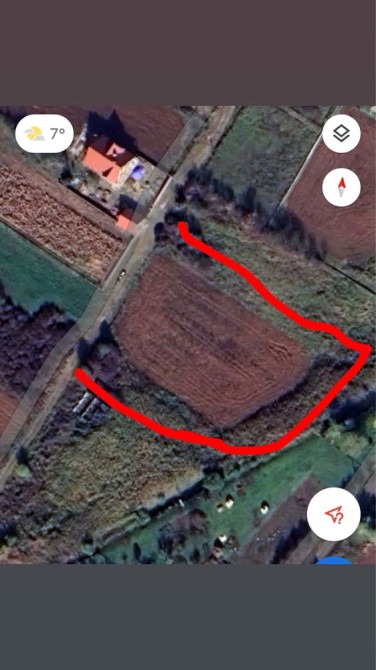Image resolution: width=376 pixels, height=670 pixels.
Task: Open the weather chip showing 7°
Action: (44, 134)
